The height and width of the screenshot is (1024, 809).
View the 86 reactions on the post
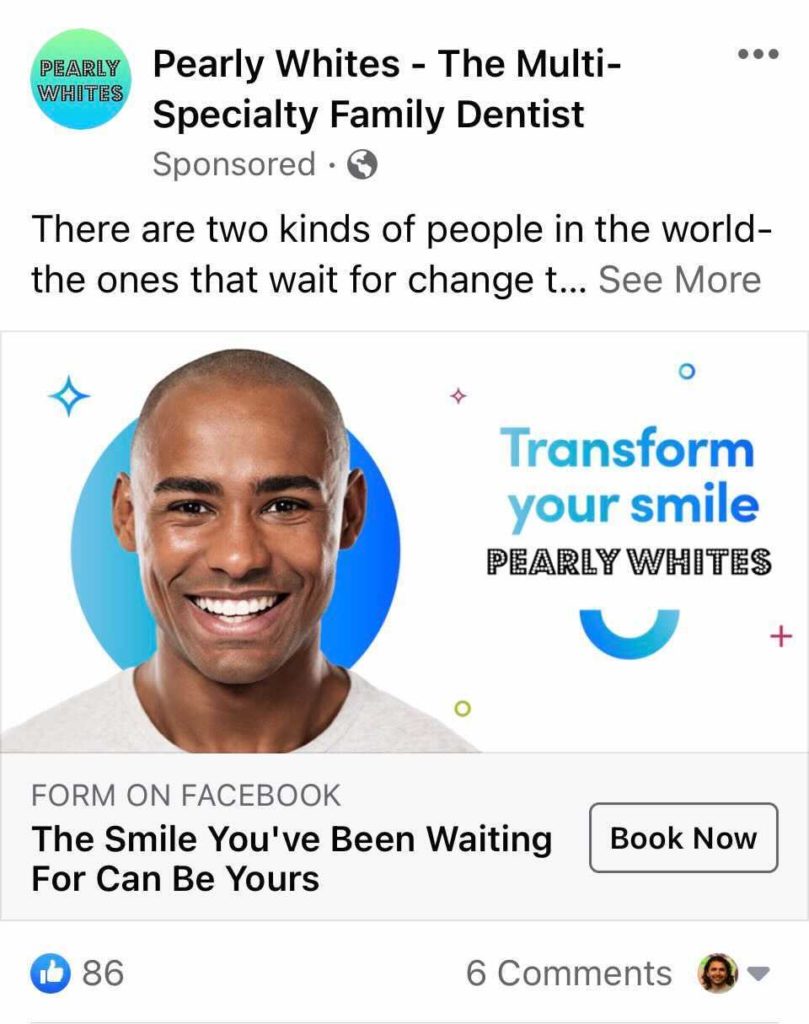click(x=78, y=972)
